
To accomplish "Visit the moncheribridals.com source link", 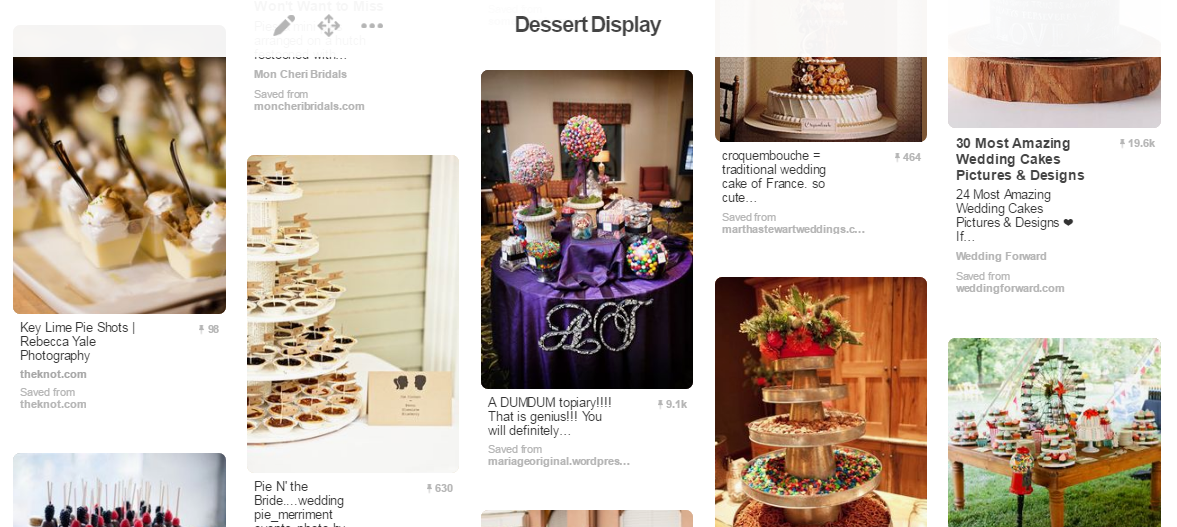I will tap(308, 106).
